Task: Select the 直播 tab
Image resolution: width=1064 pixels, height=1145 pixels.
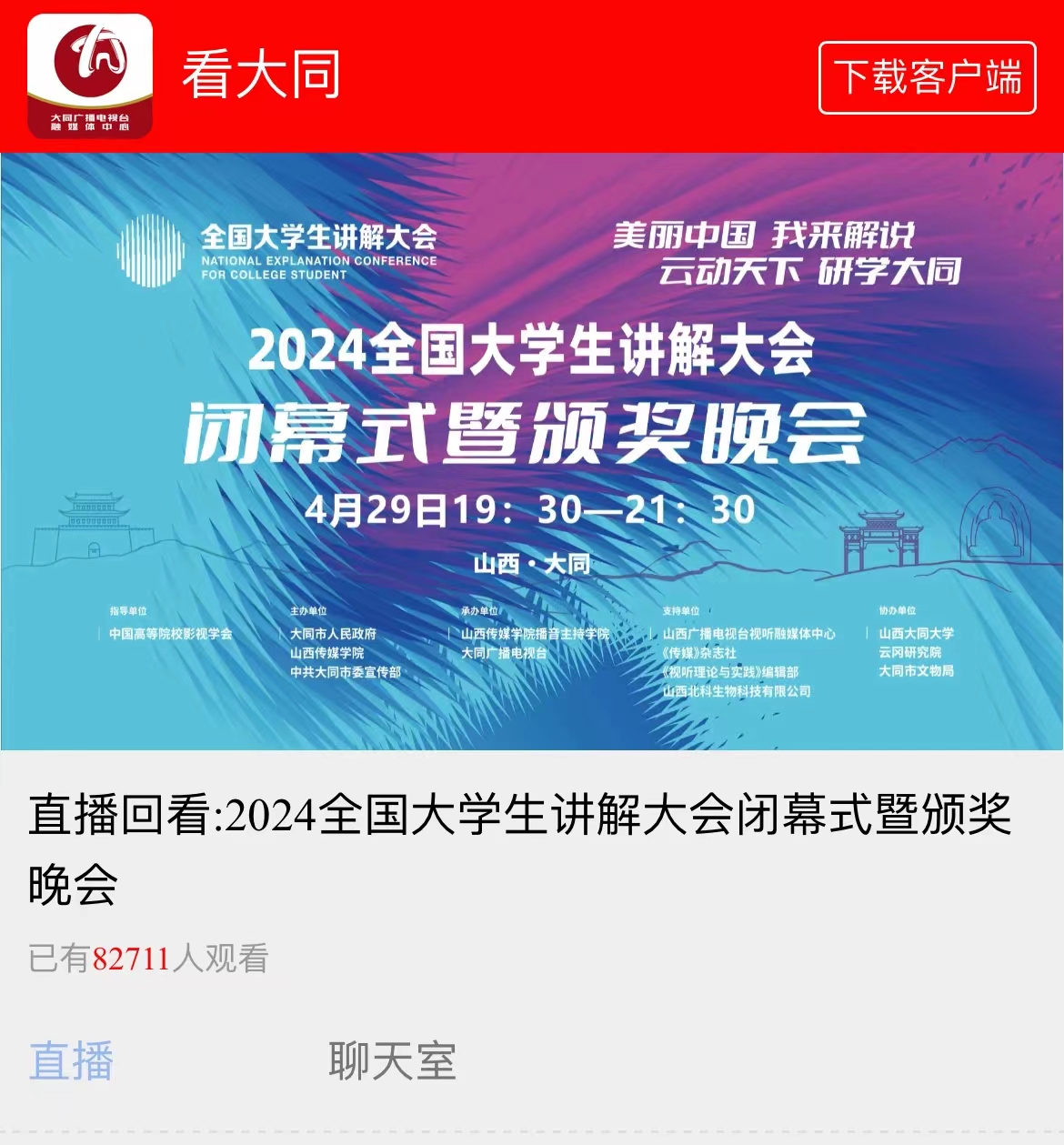Action: tap(71, 1061)
